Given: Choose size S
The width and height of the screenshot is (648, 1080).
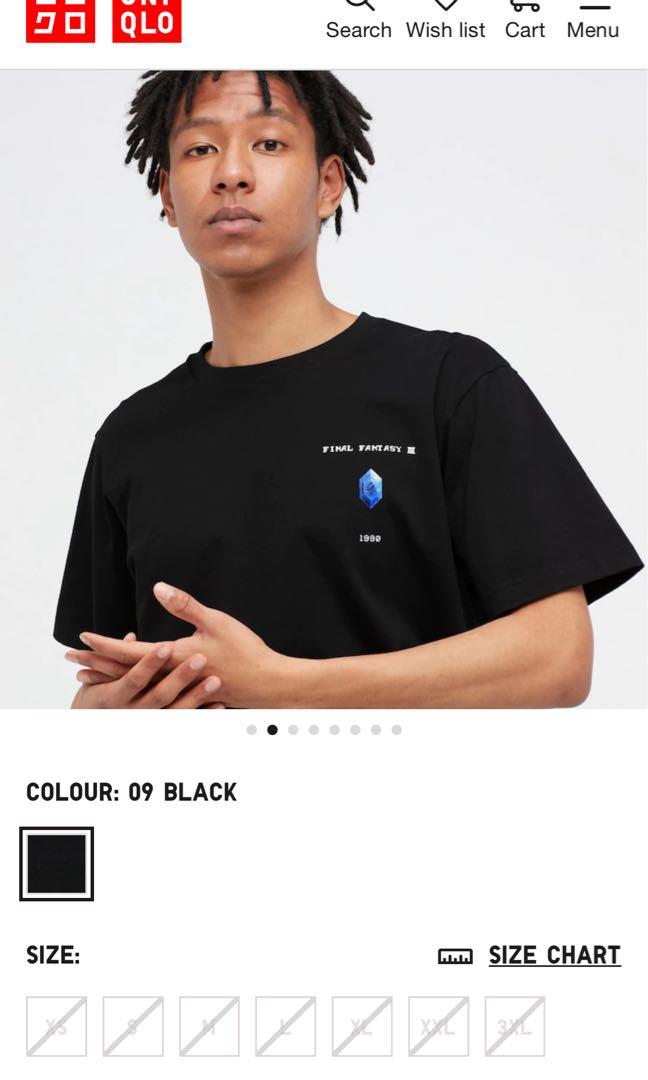Looking at the screenshot, I should (133, 1027).
